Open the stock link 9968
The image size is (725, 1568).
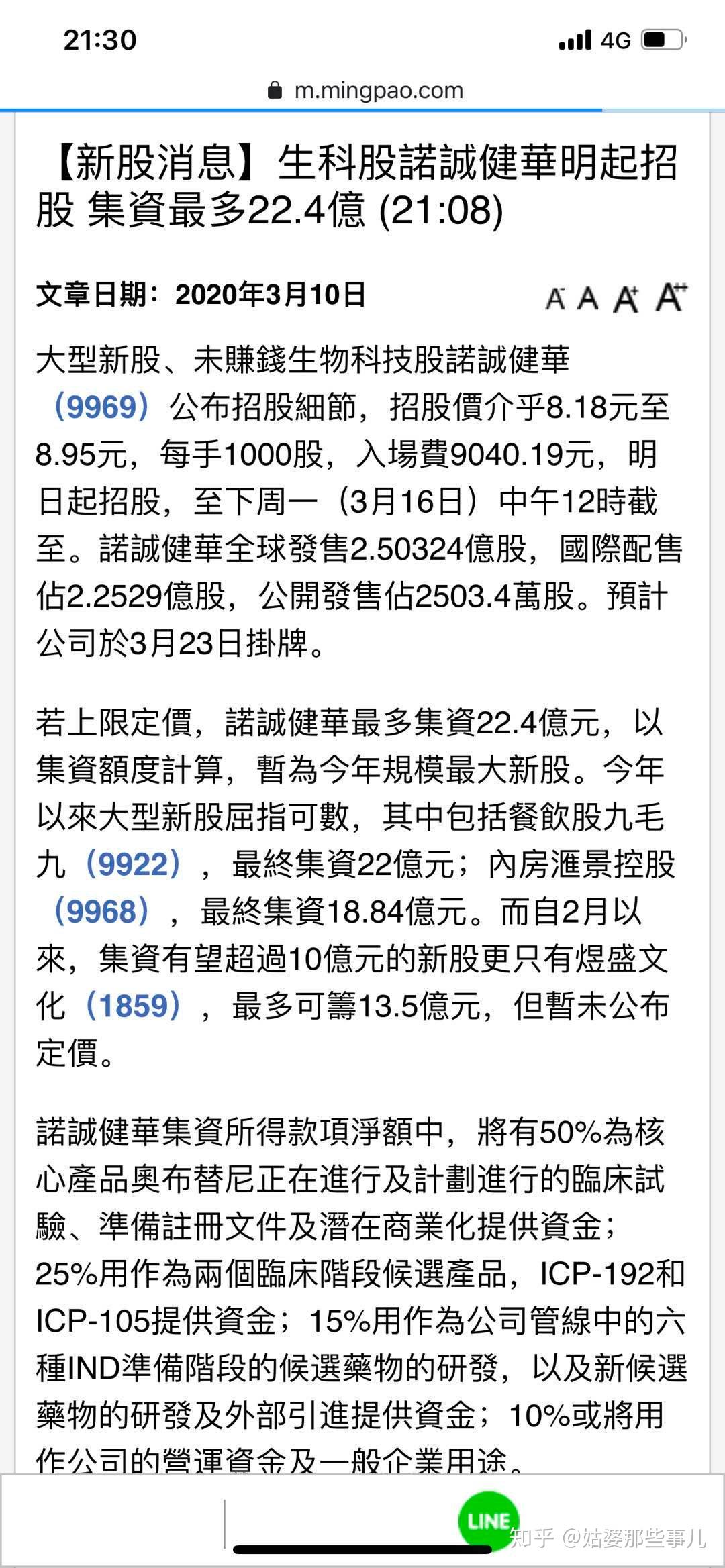pyautogui.click(x=101, y=912)
